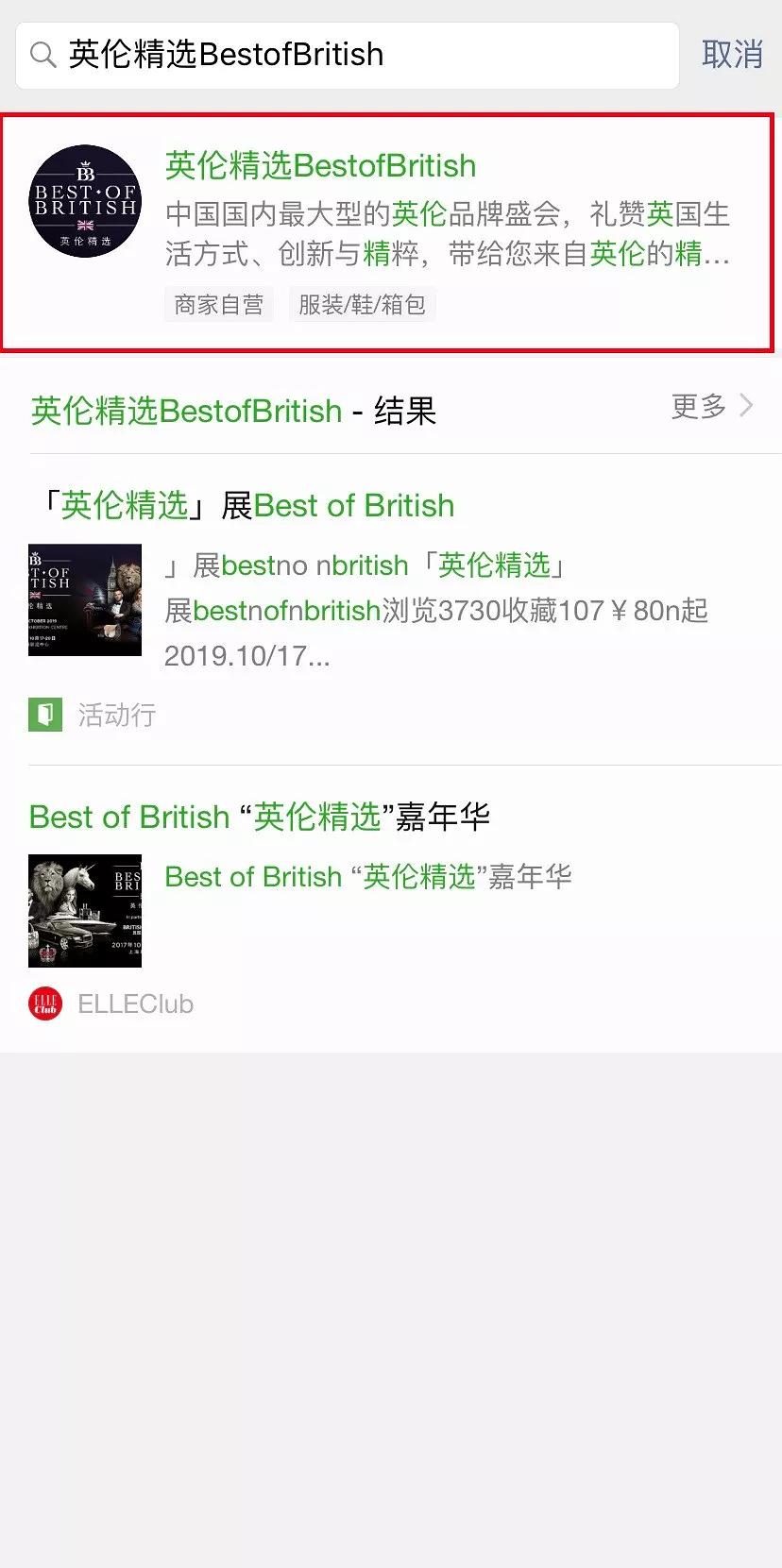Select the Best of British exhibition thumbnail
The image size is (782, 1568).
pos(84,600)
